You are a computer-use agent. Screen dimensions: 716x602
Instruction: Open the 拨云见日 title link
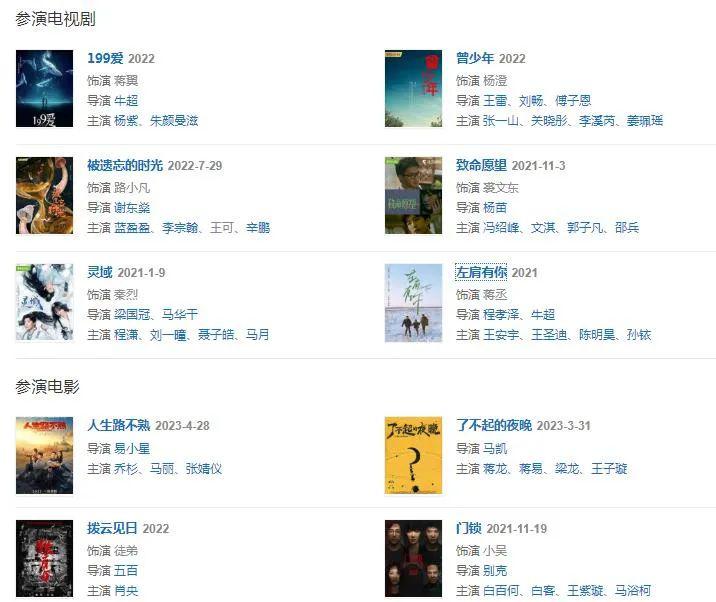(112, 529)
